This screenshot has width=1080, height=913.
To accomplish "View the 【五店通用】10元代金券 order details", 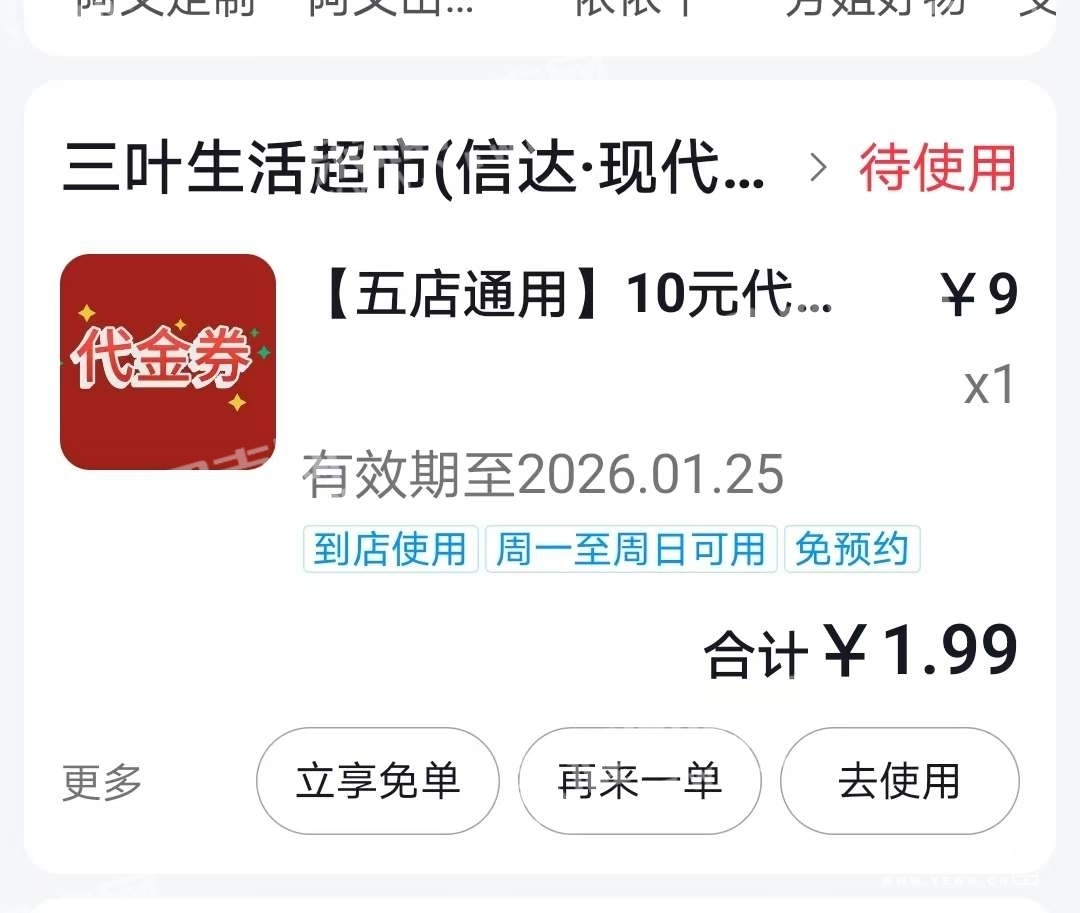I will tap(578, 296).
